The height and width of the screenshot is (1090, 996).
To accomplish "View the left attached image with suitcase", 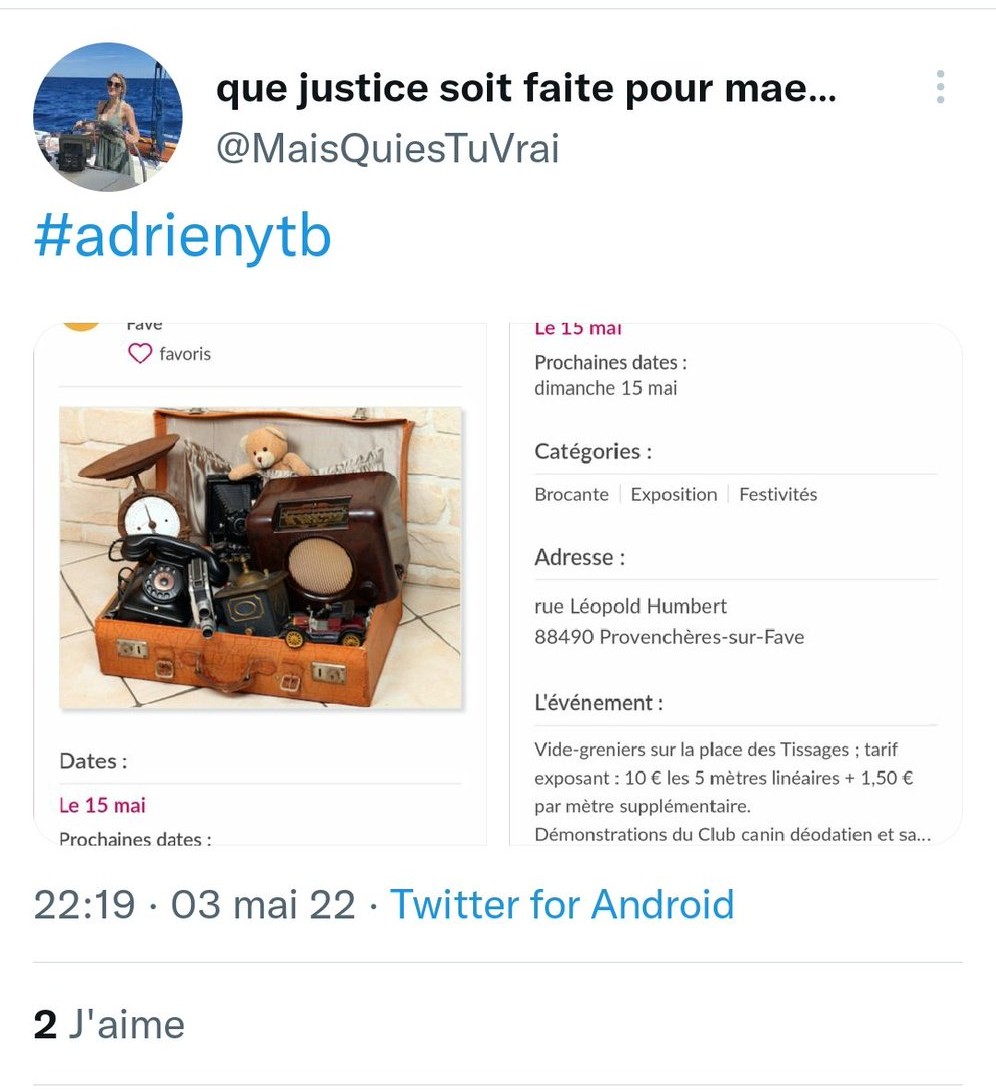I will click(x=260, y=584).
